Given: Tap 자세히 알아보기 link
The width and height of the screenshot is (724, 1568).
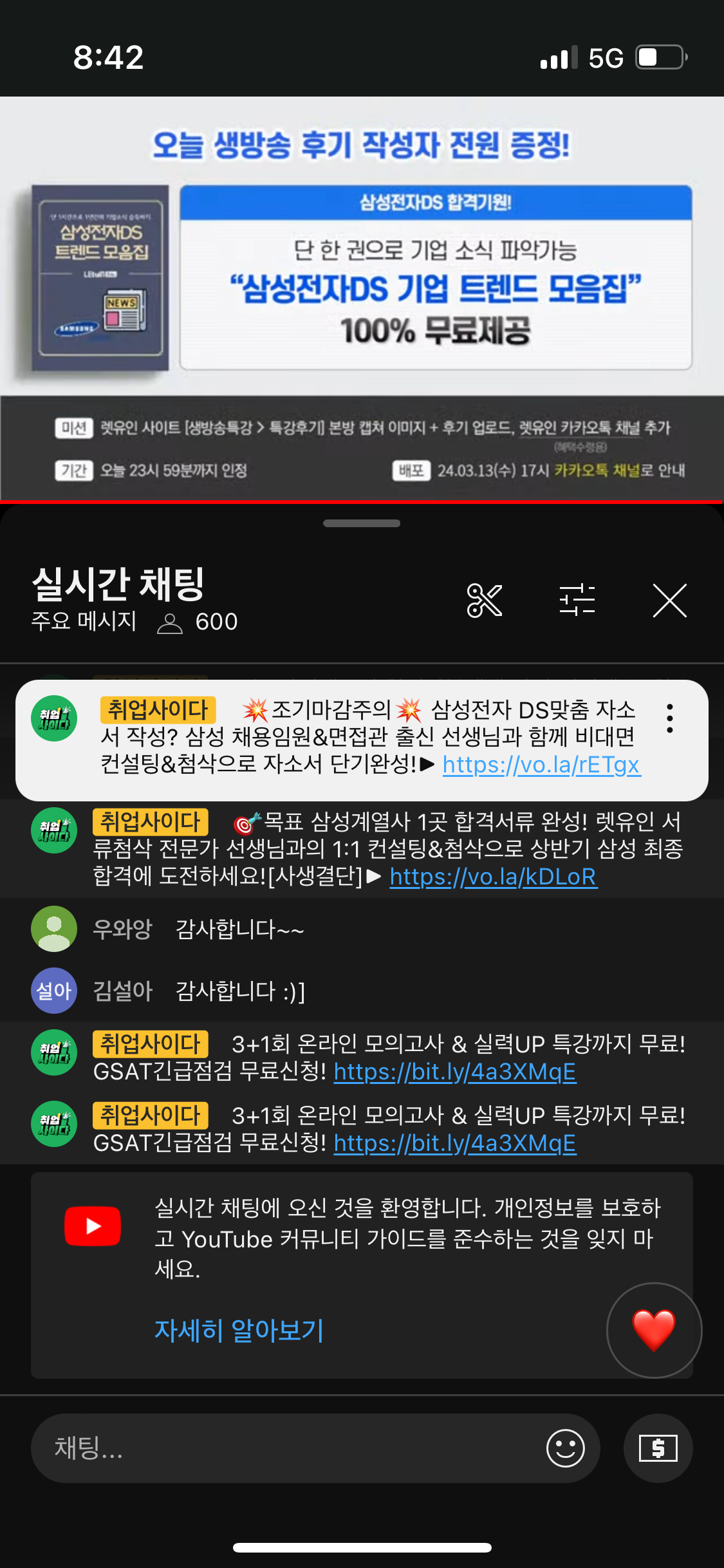Looking at the screenshot, I should pos(239,1330).
